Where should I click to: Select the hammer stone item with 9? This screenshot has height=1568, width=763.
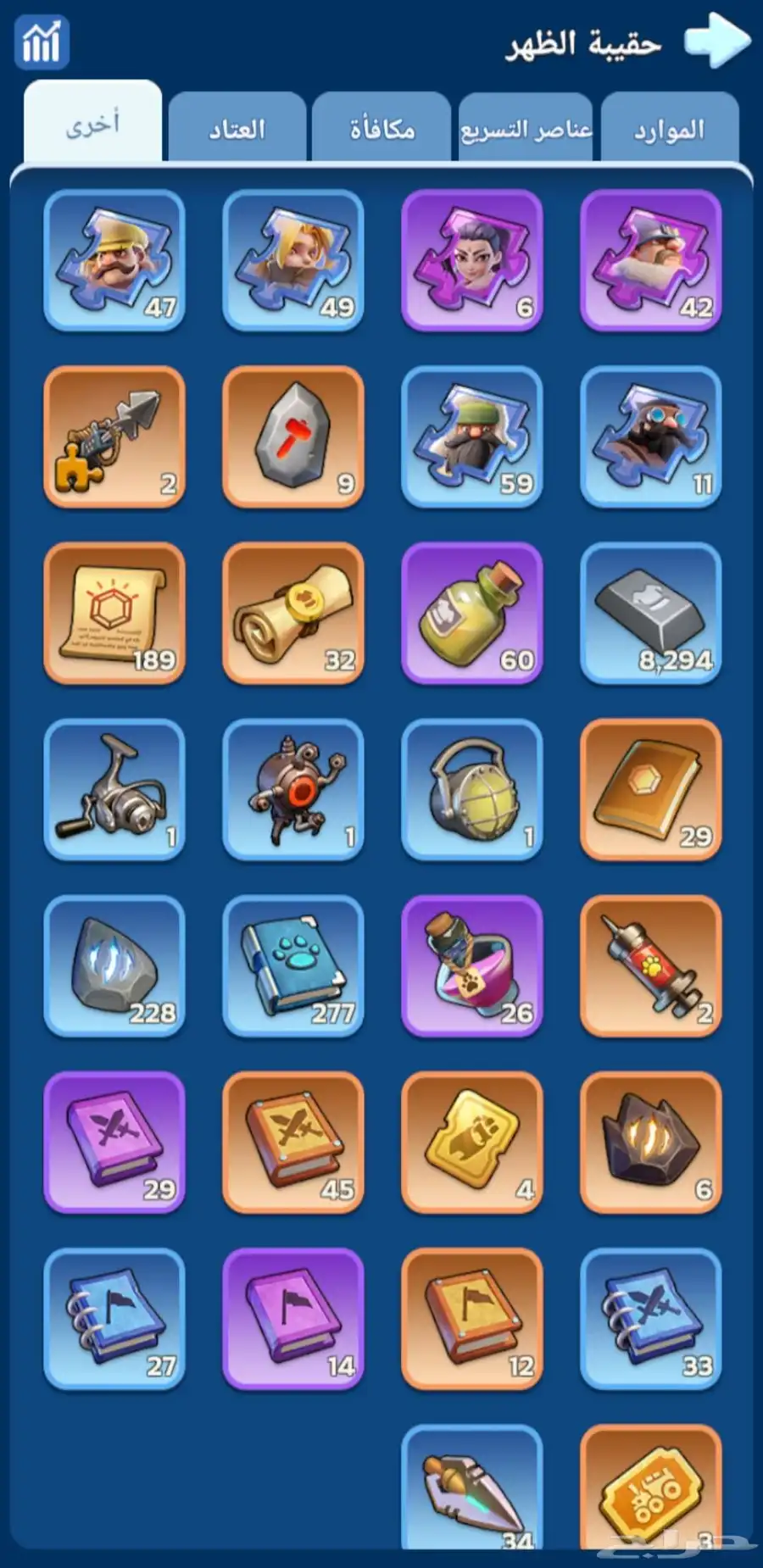coord(293,436)
